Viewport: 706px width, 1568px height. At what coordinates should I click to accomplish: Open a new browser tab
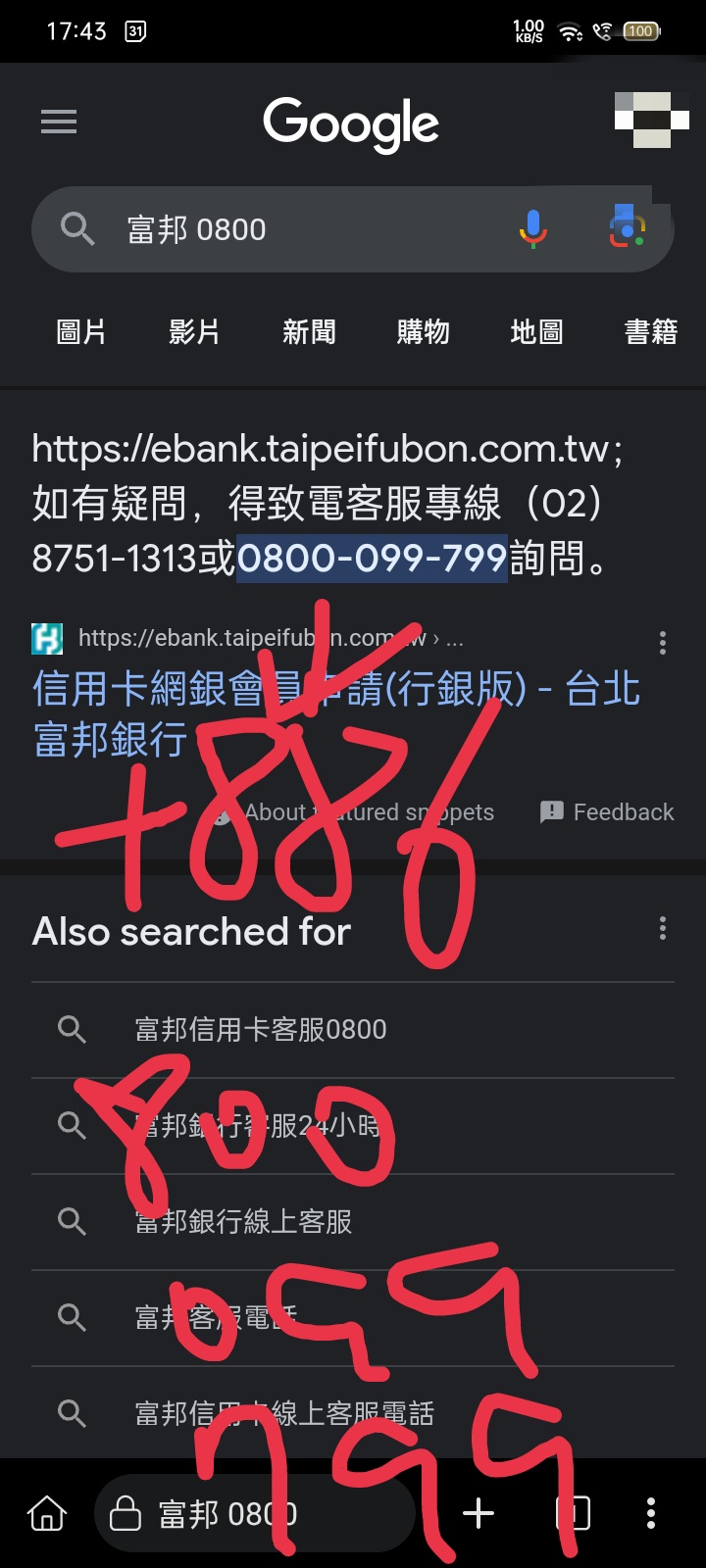479,1513
